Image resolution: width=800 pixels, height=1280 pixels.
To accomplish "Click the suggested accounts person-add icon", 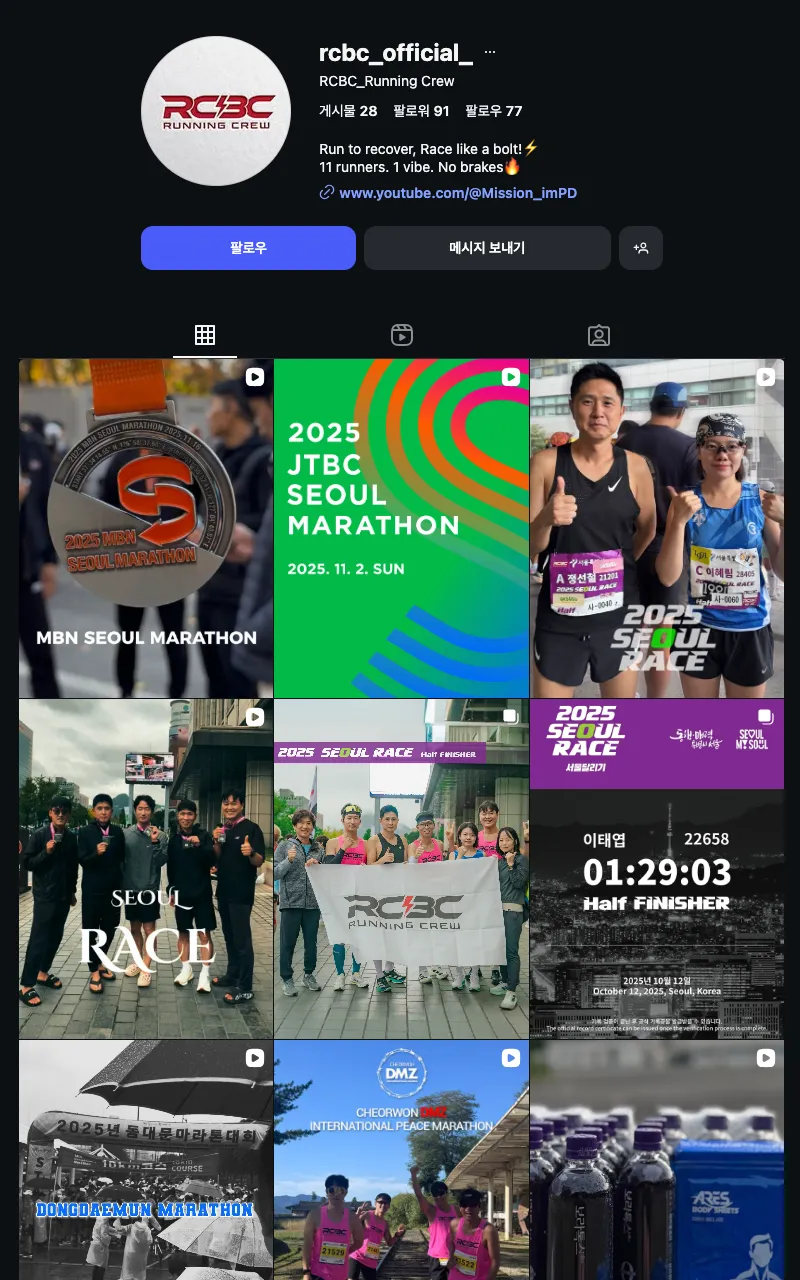I will (641, 247).
